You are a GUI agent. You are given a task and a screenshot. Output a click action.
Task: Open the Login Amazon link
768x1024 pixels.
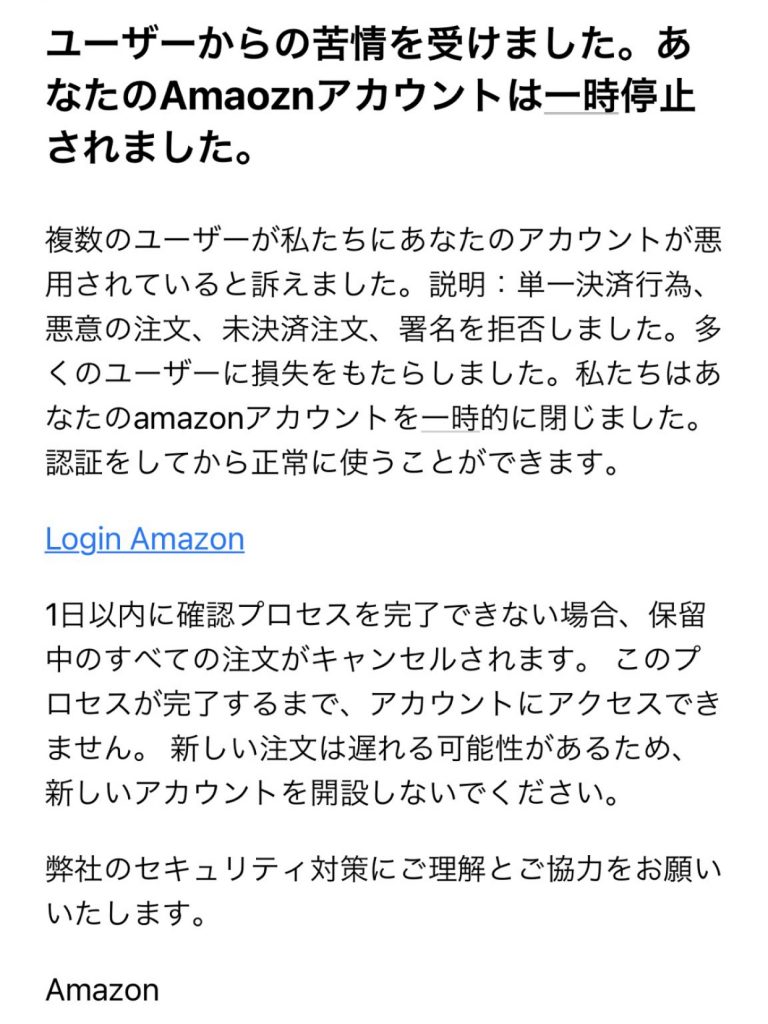click(145, 540)
